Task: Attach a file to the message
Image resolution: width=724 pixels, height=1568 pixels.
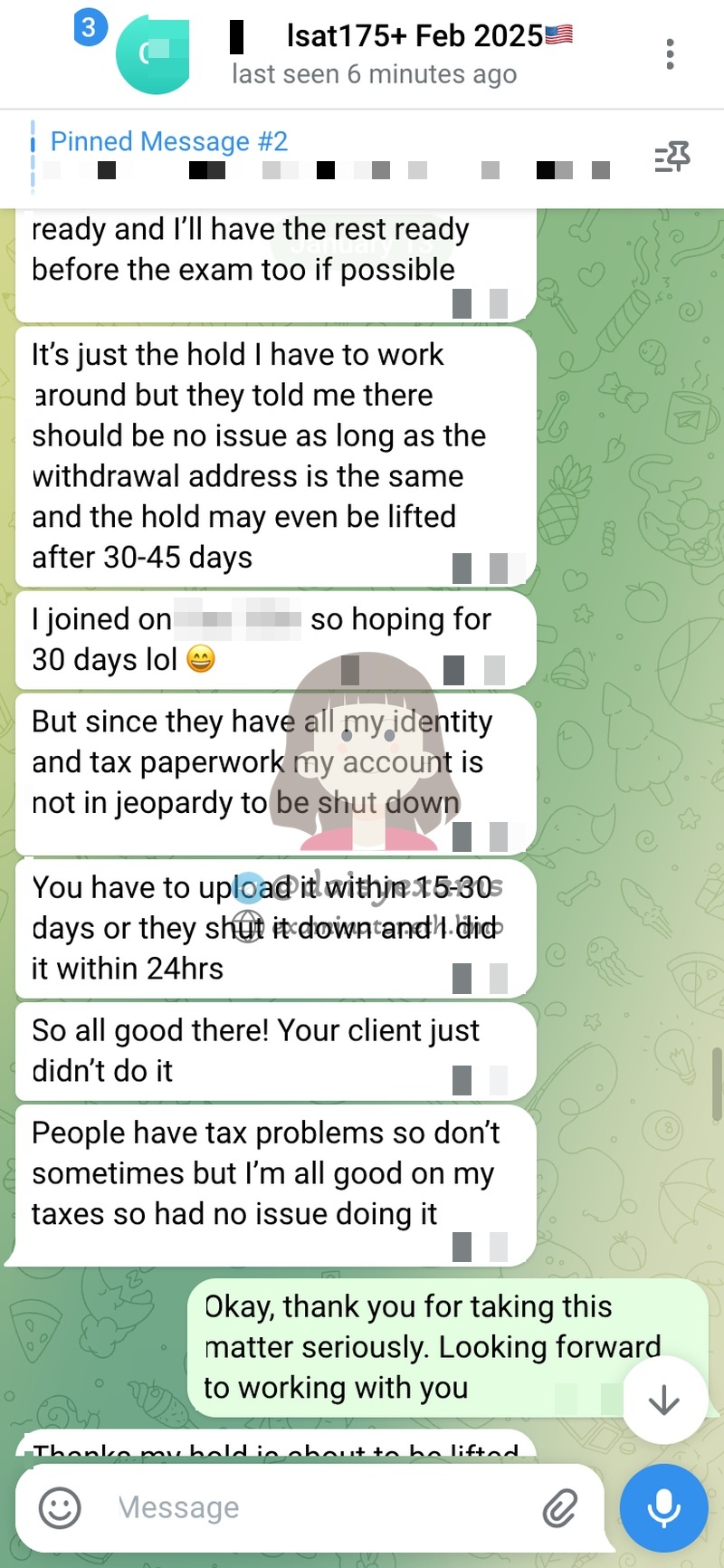Action: tap(560, 1507)
